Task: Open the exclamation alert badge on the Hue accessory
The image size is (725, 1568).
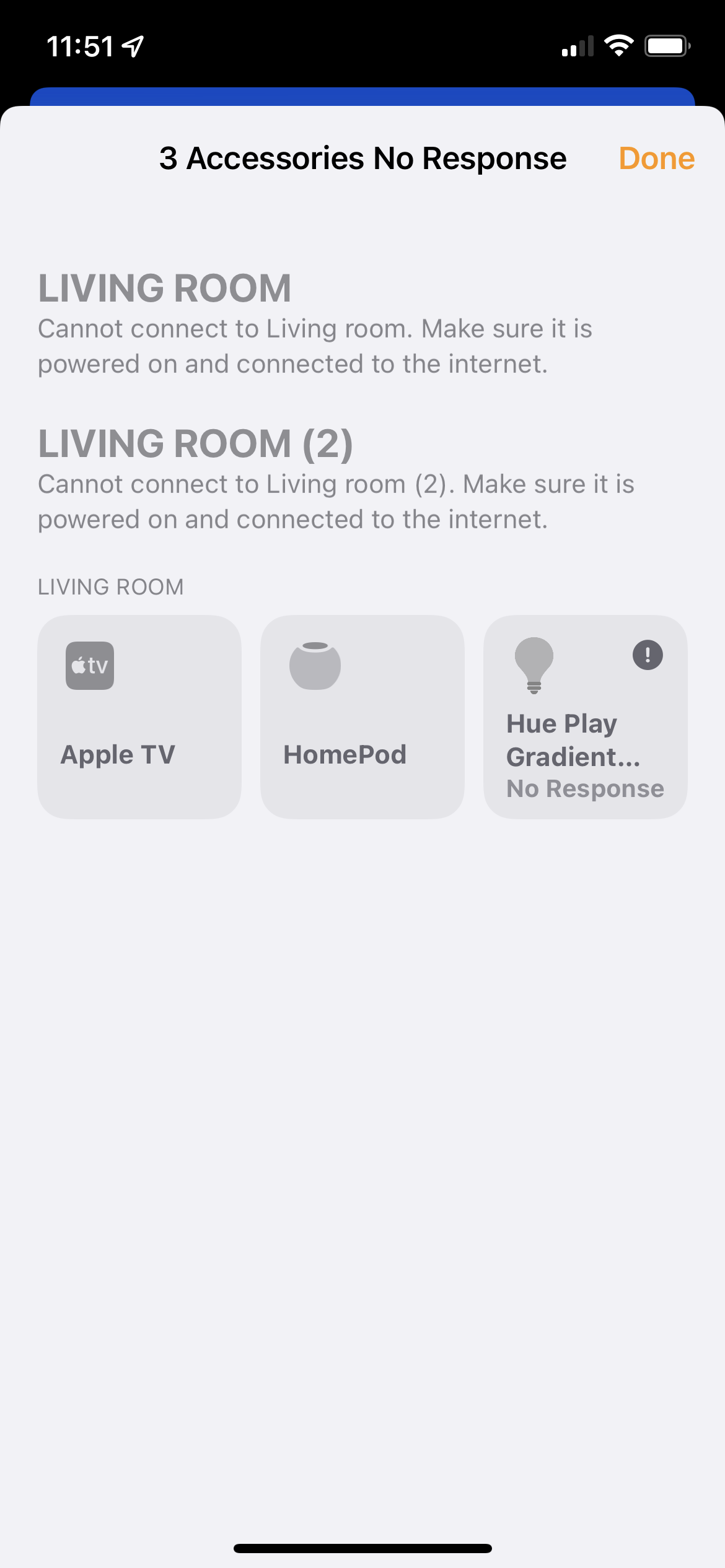Action: tap(647, 656)
